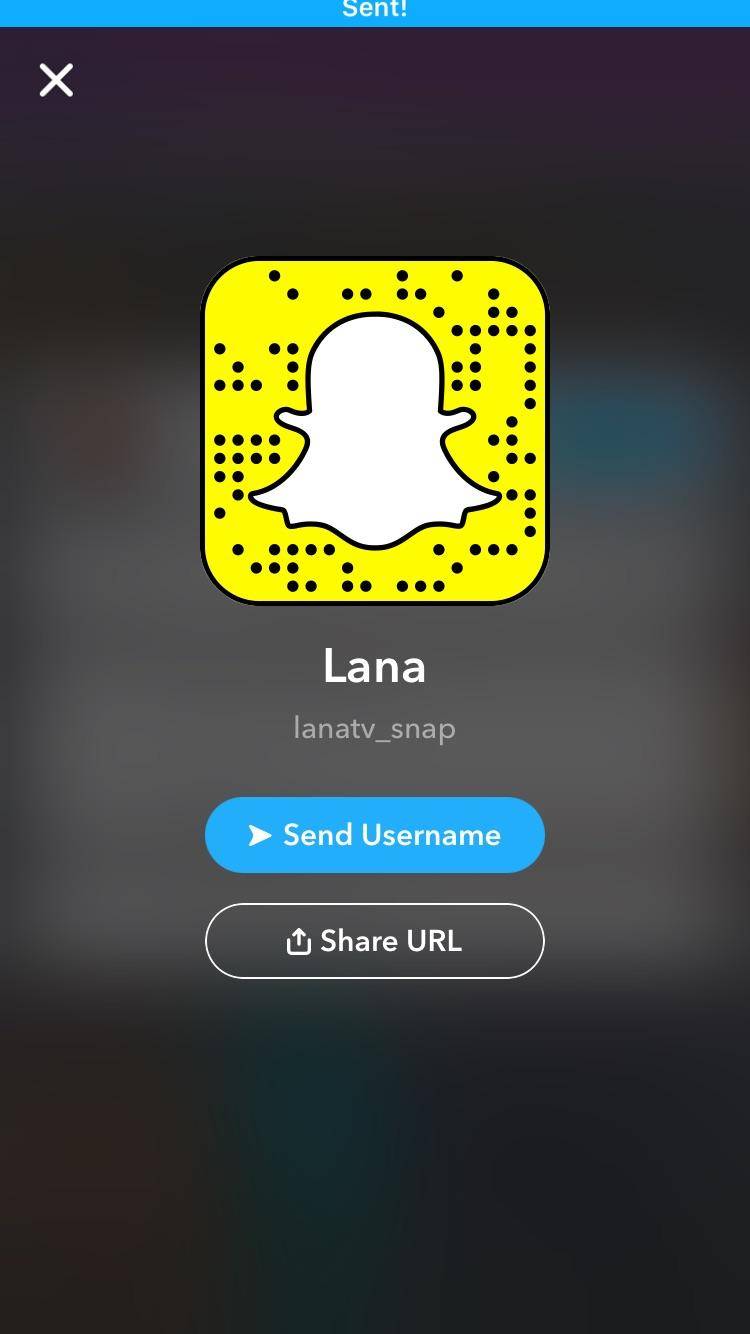Tap the blue Send Username pill shape

tap(375, 834)
